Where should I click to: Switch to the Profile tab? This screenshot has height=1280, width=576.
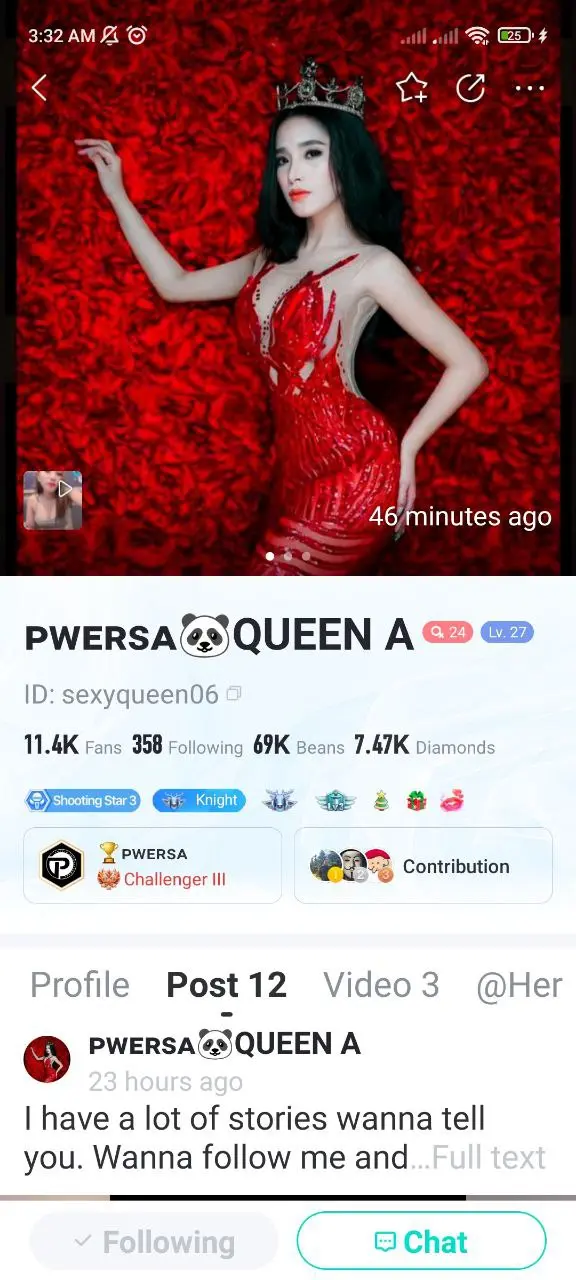click(80, 985)
